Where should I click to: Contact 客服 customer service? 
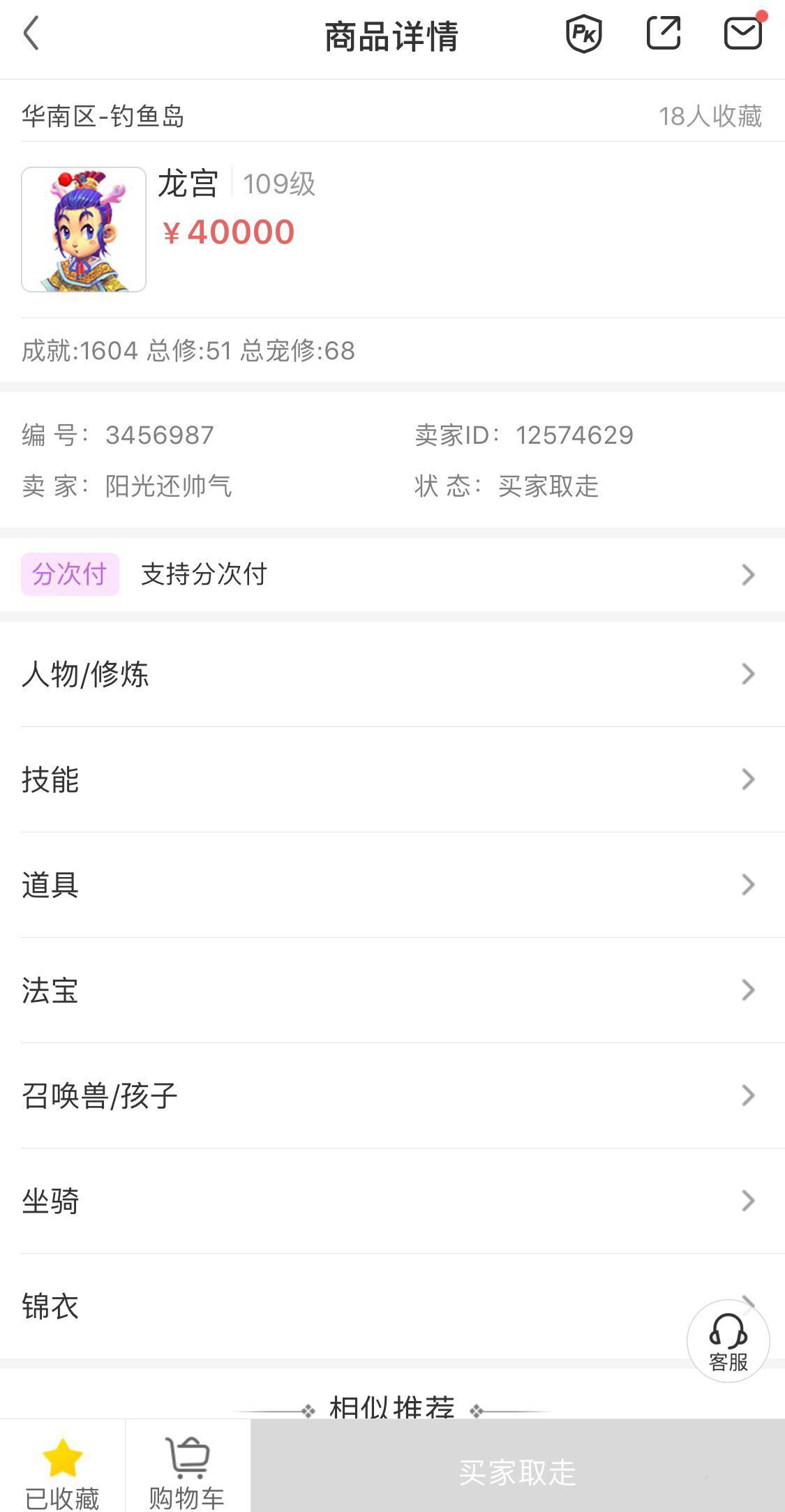[x=728, y=1341]
